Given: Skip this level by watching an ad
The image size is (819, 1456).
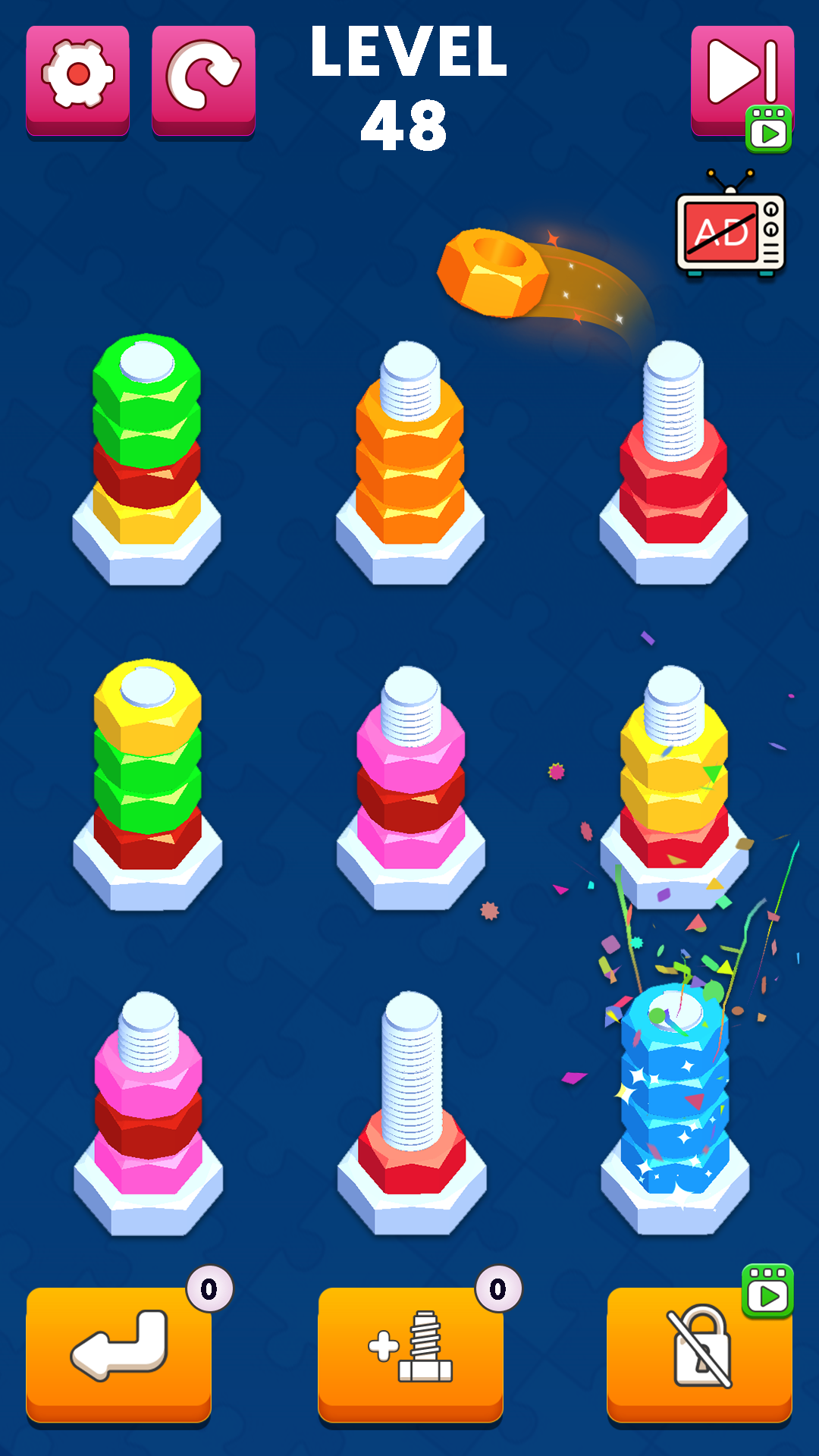Looking at the screenshot, I should [742, 82].
